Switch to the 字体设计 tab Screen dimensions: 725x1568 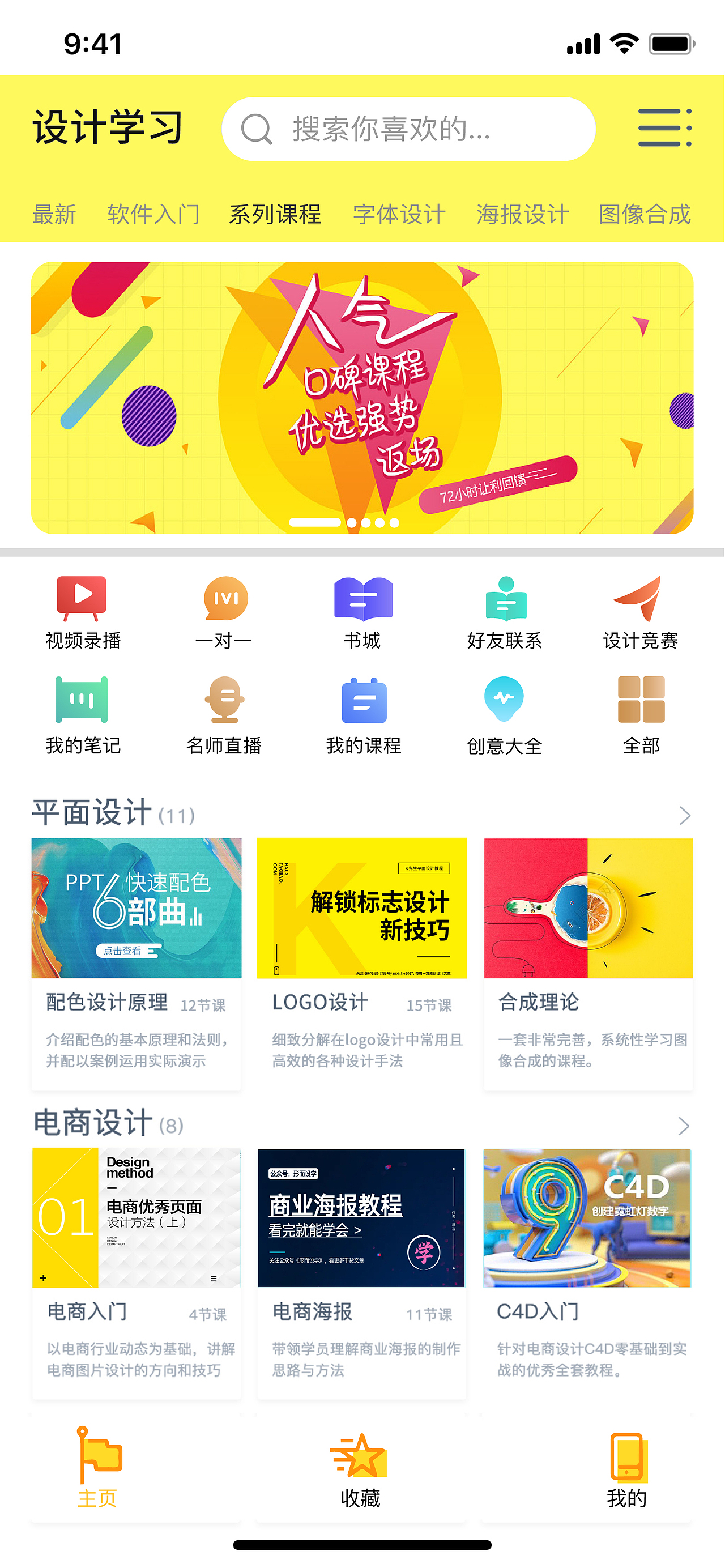click(399, 214)
